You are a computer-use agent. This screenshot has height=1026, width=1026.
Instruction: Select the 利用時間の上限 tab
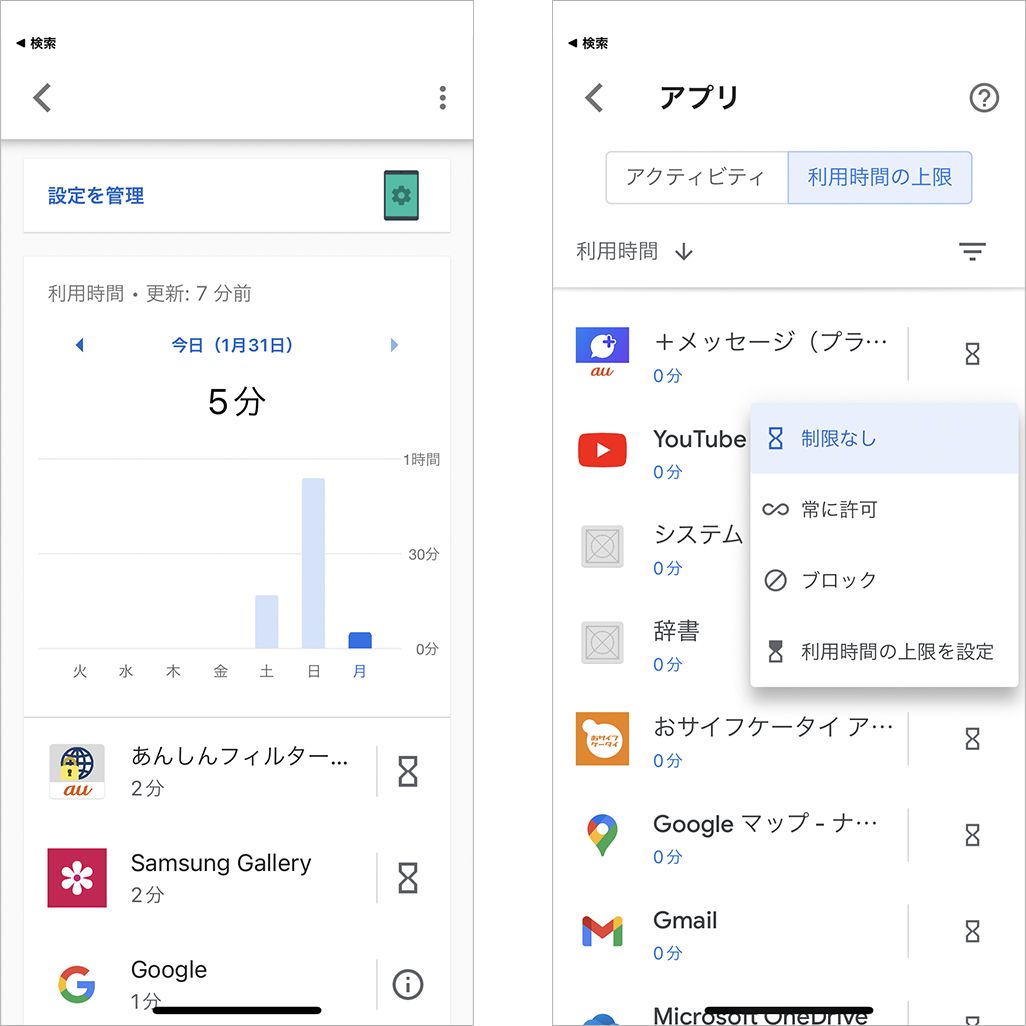(879, 178)
